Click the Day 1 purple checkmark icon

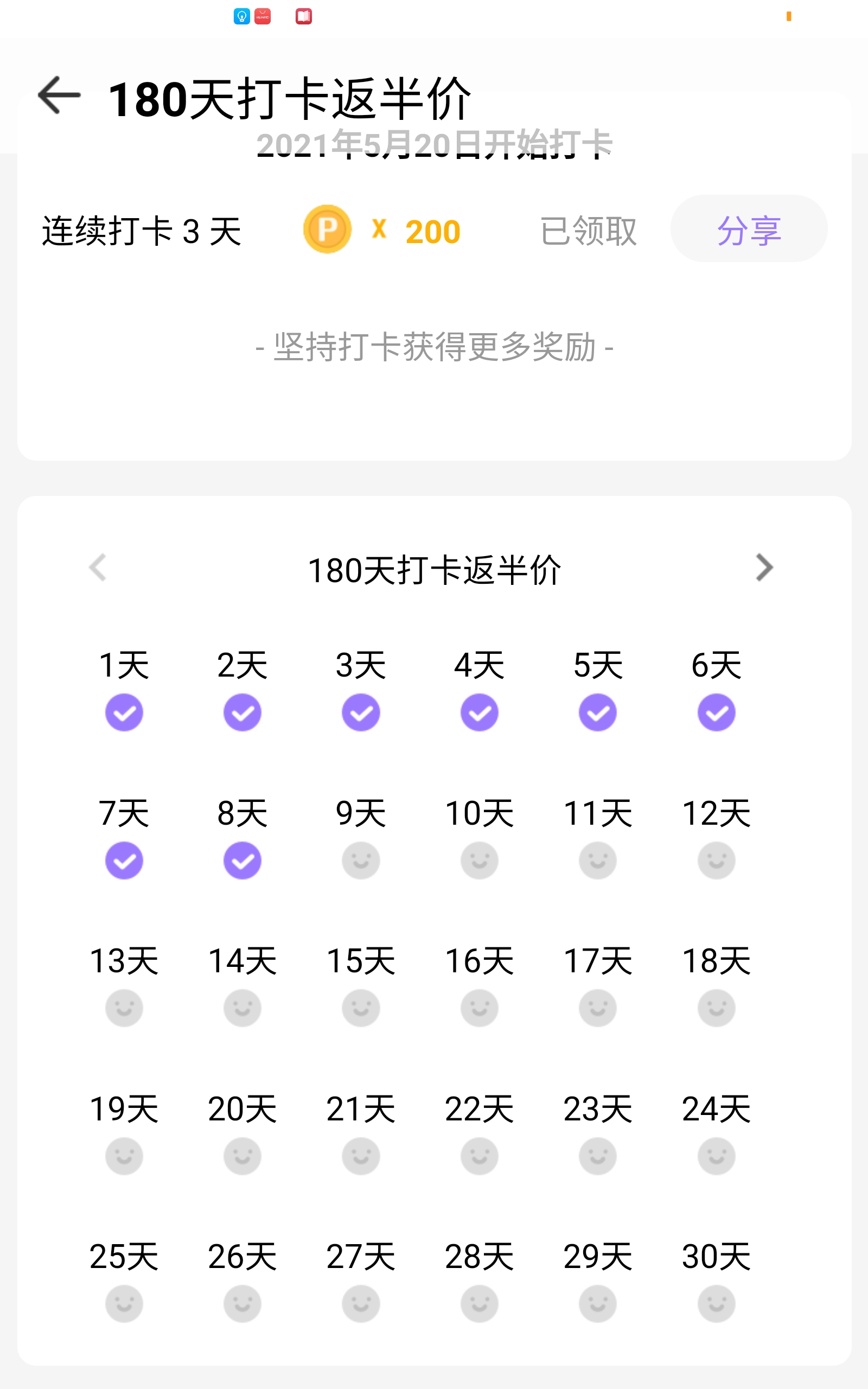point(124,712)
